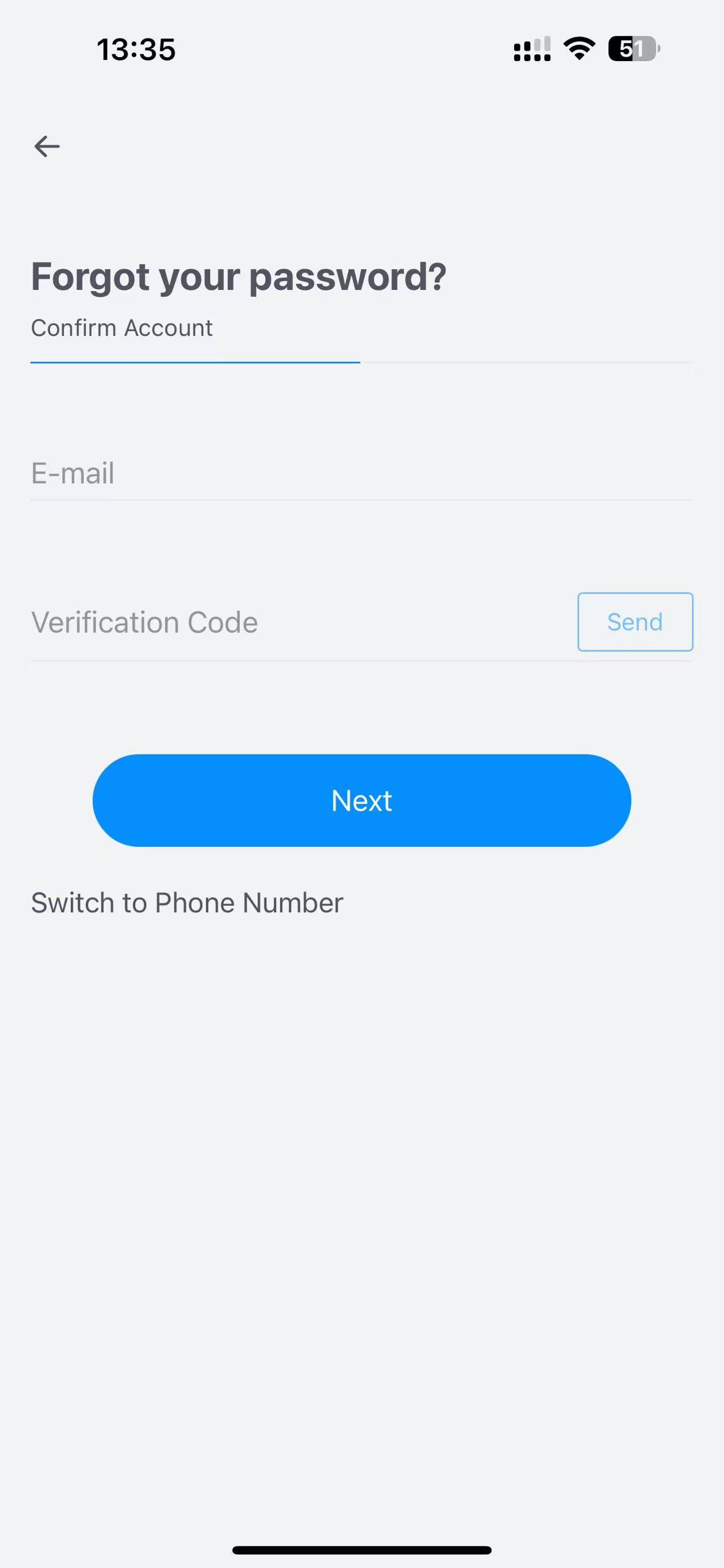
Task: Send the verification code
Action: (x=635, y=622)
